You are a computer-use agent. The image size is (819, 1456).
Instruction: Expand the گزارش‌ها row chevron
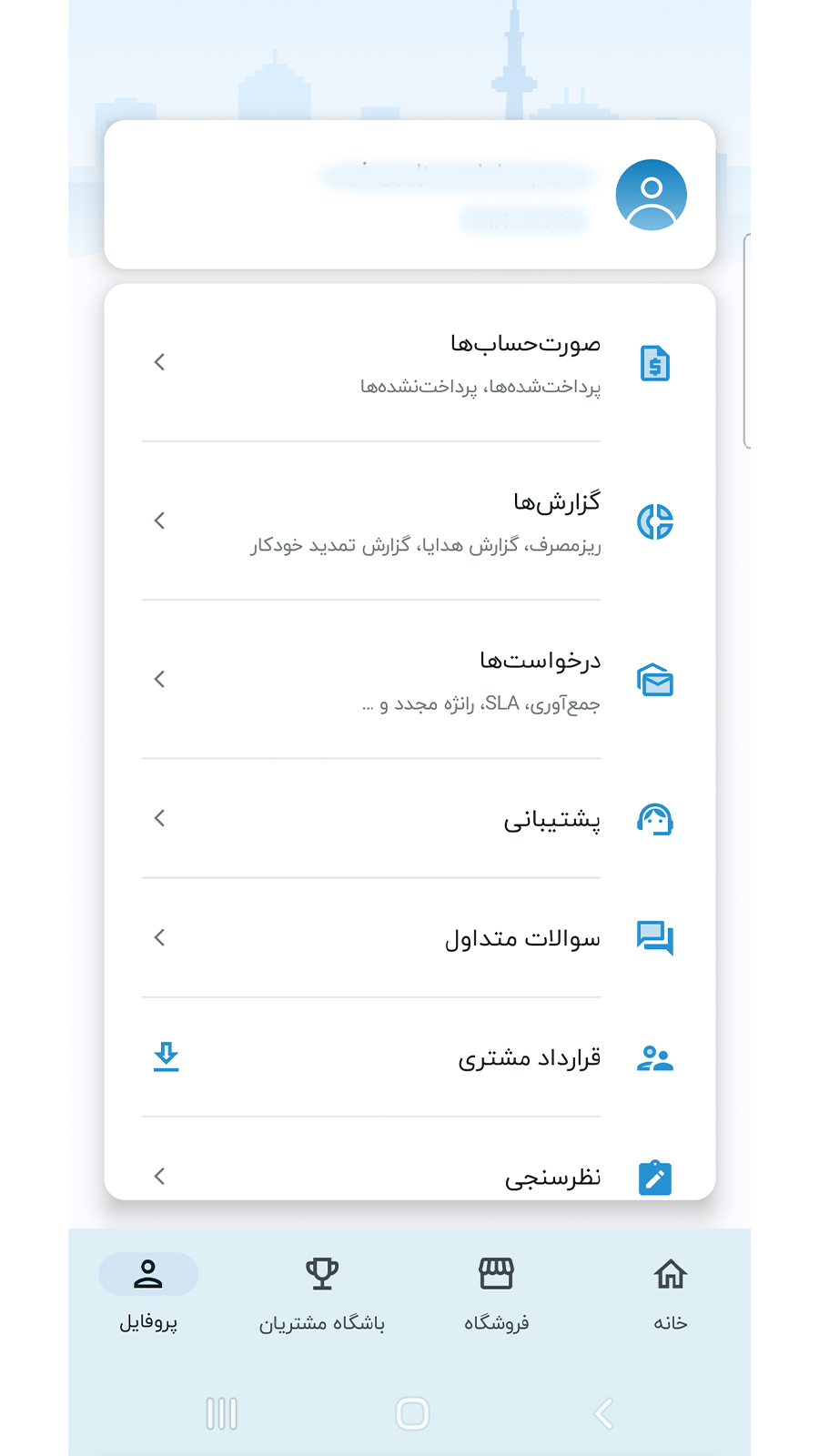[159, 521]
